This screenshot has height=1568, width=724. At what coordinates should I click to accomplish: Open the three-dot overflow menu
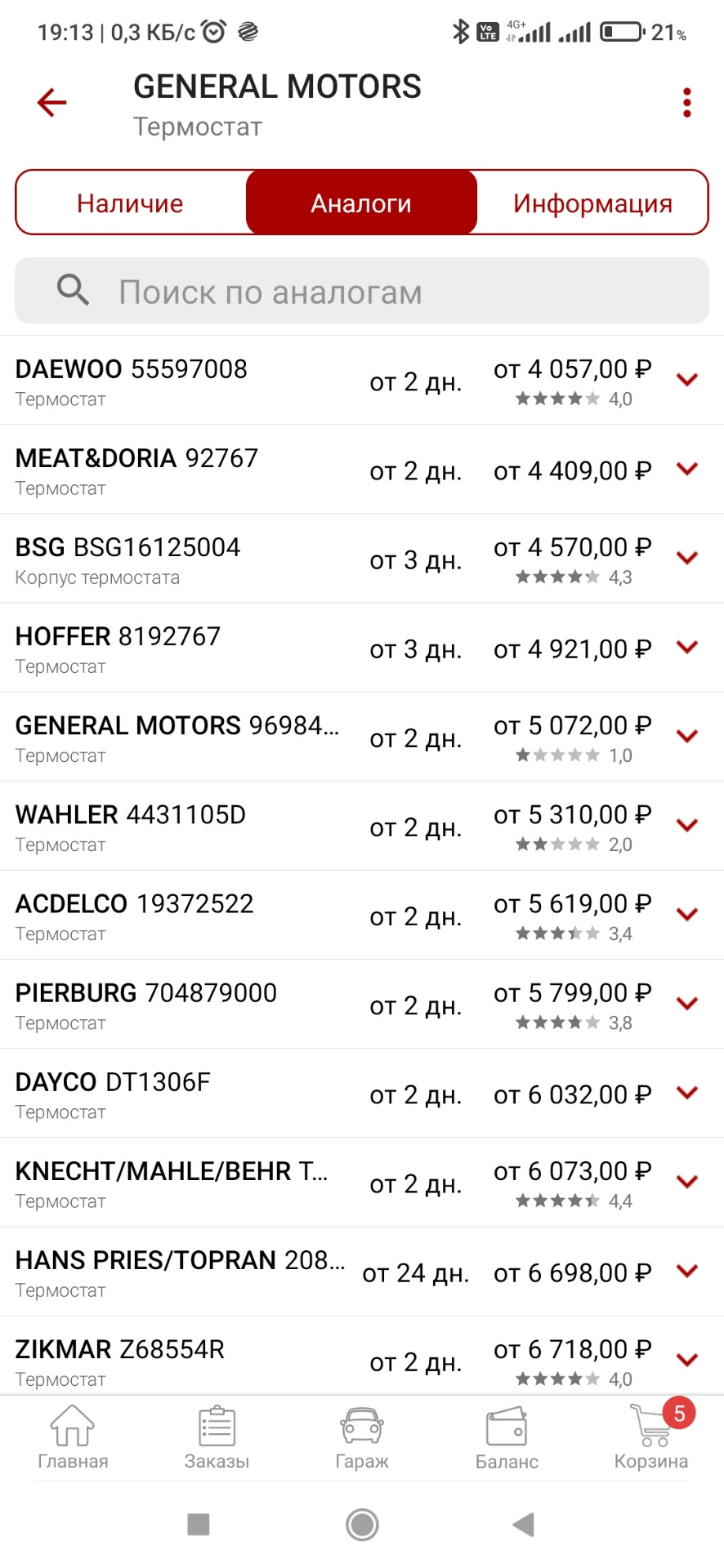tap(687, 103)
